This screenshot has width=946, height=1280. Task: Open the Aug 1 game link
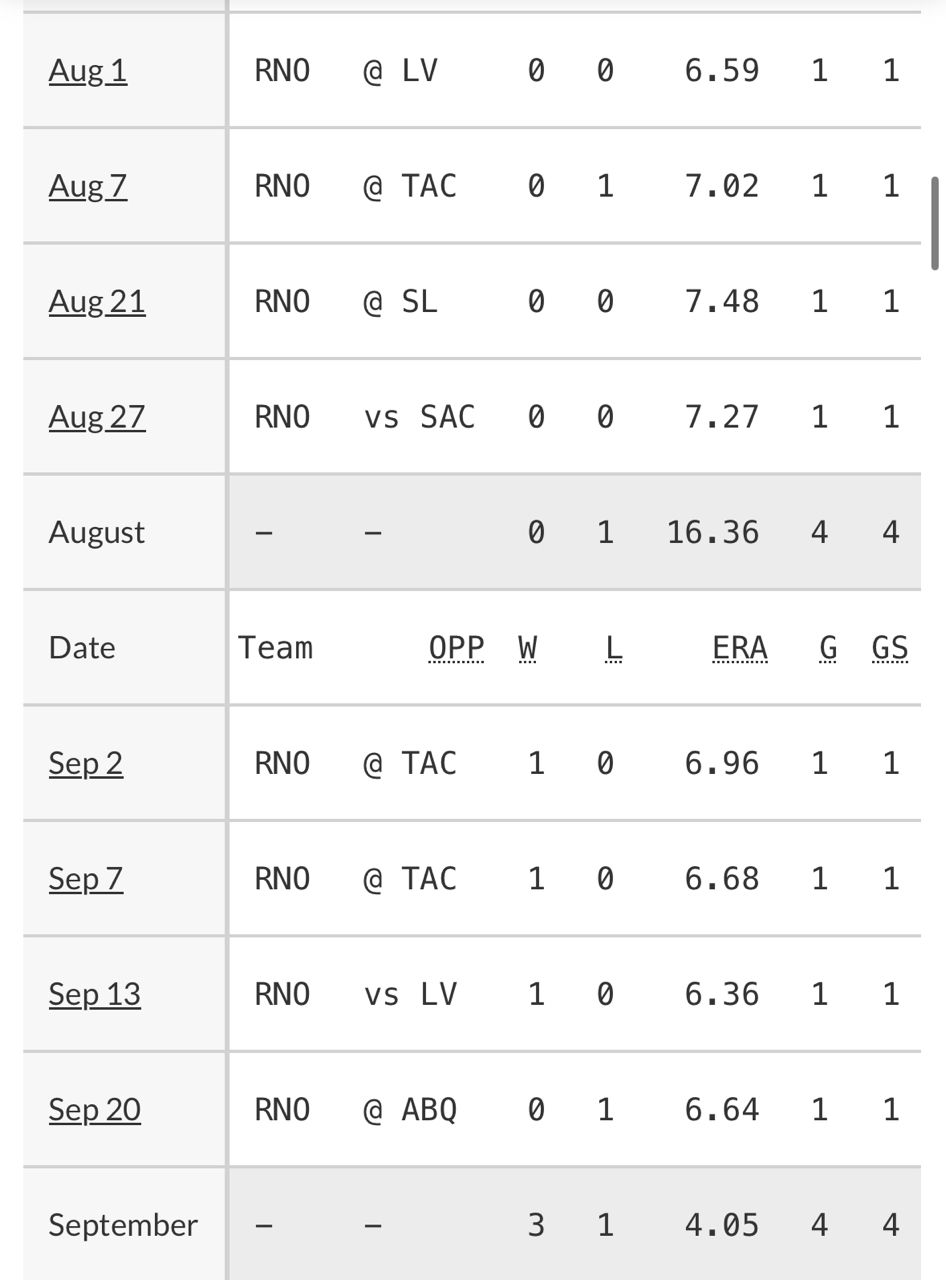click(87, 71)
